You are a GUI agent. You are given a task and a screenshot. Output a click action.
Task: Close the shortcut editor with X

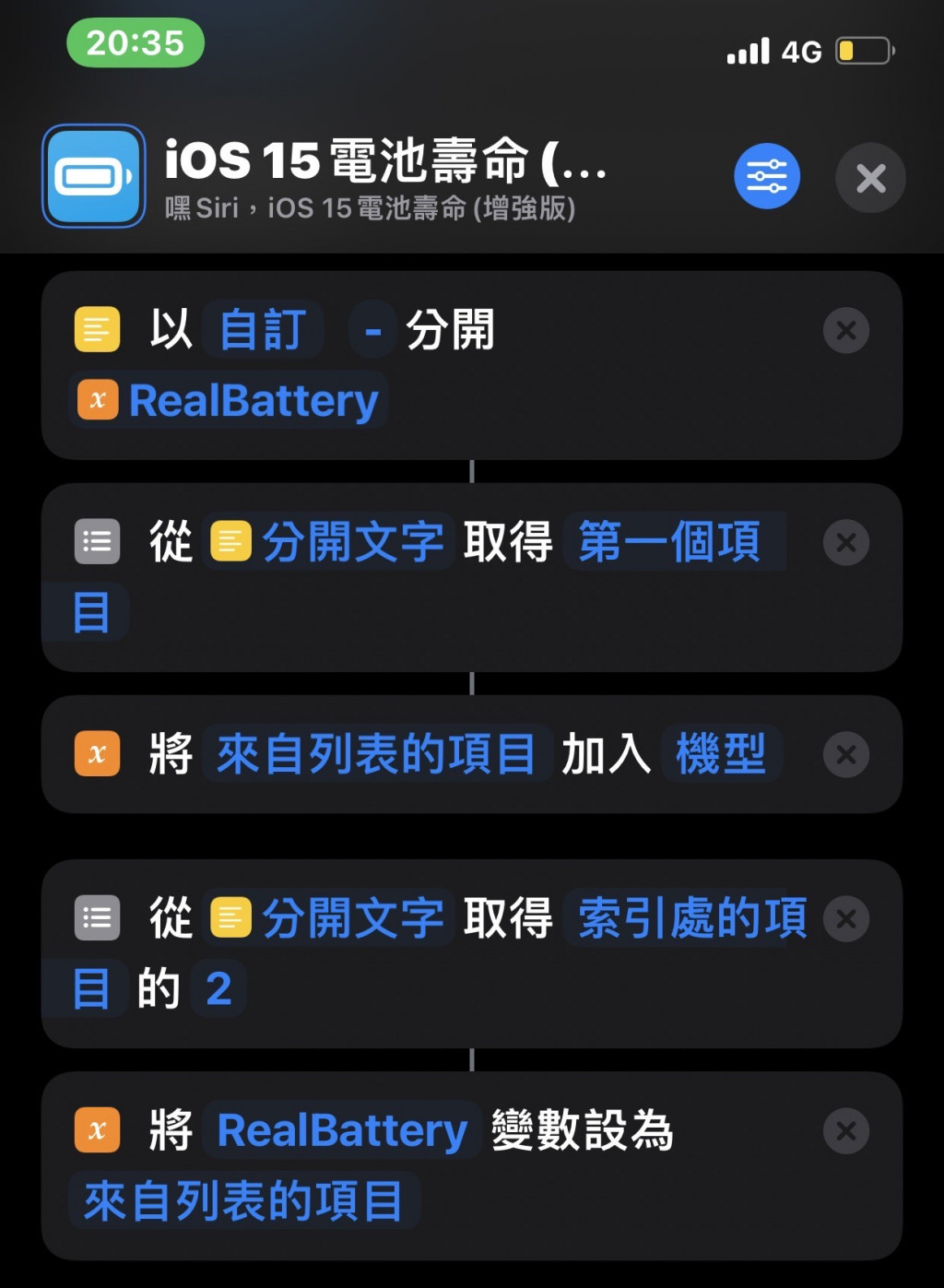[870, 178]
